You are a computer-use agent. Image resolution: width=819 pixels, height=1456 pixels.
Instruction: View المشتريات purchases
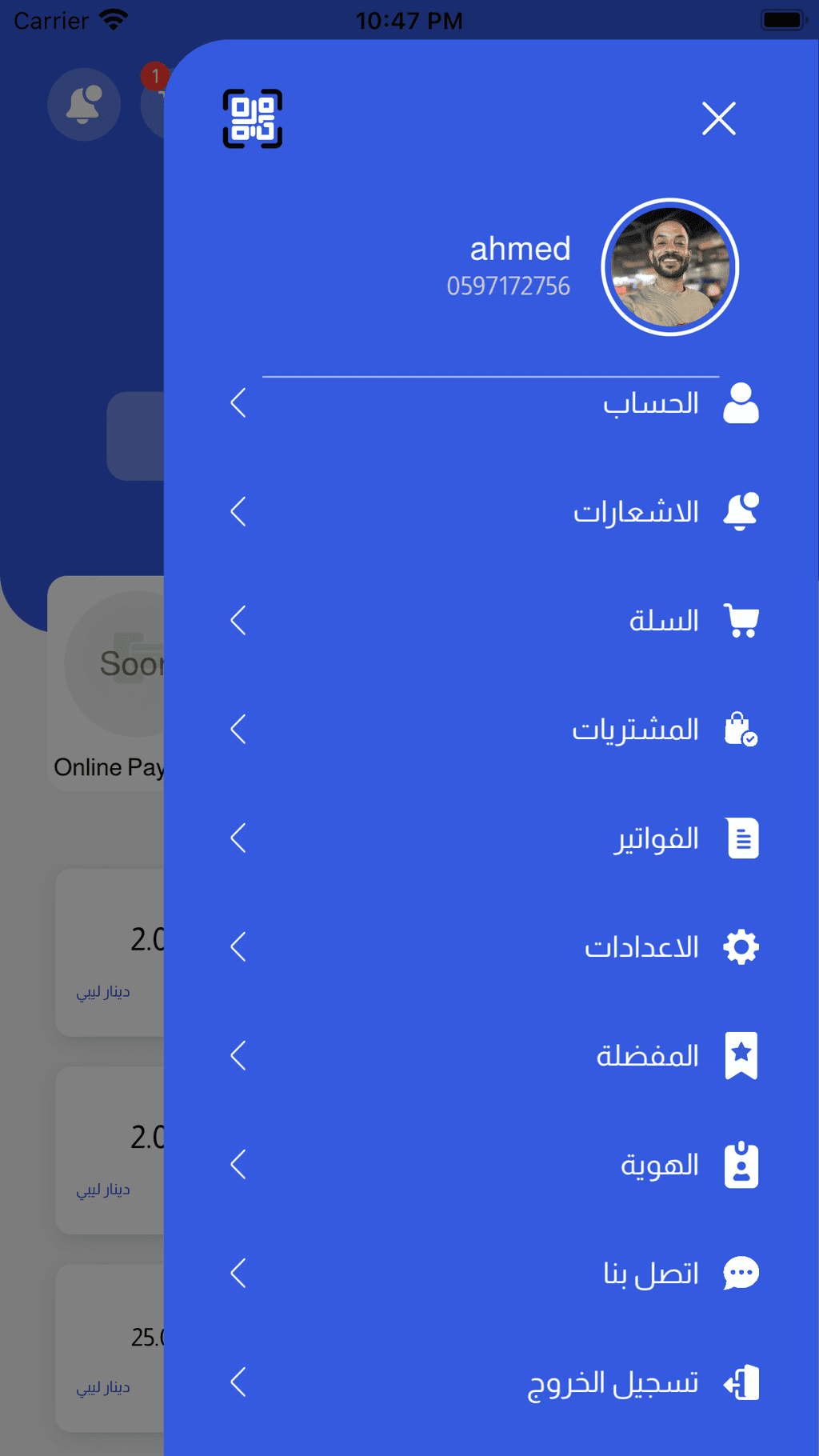(491, 729)
